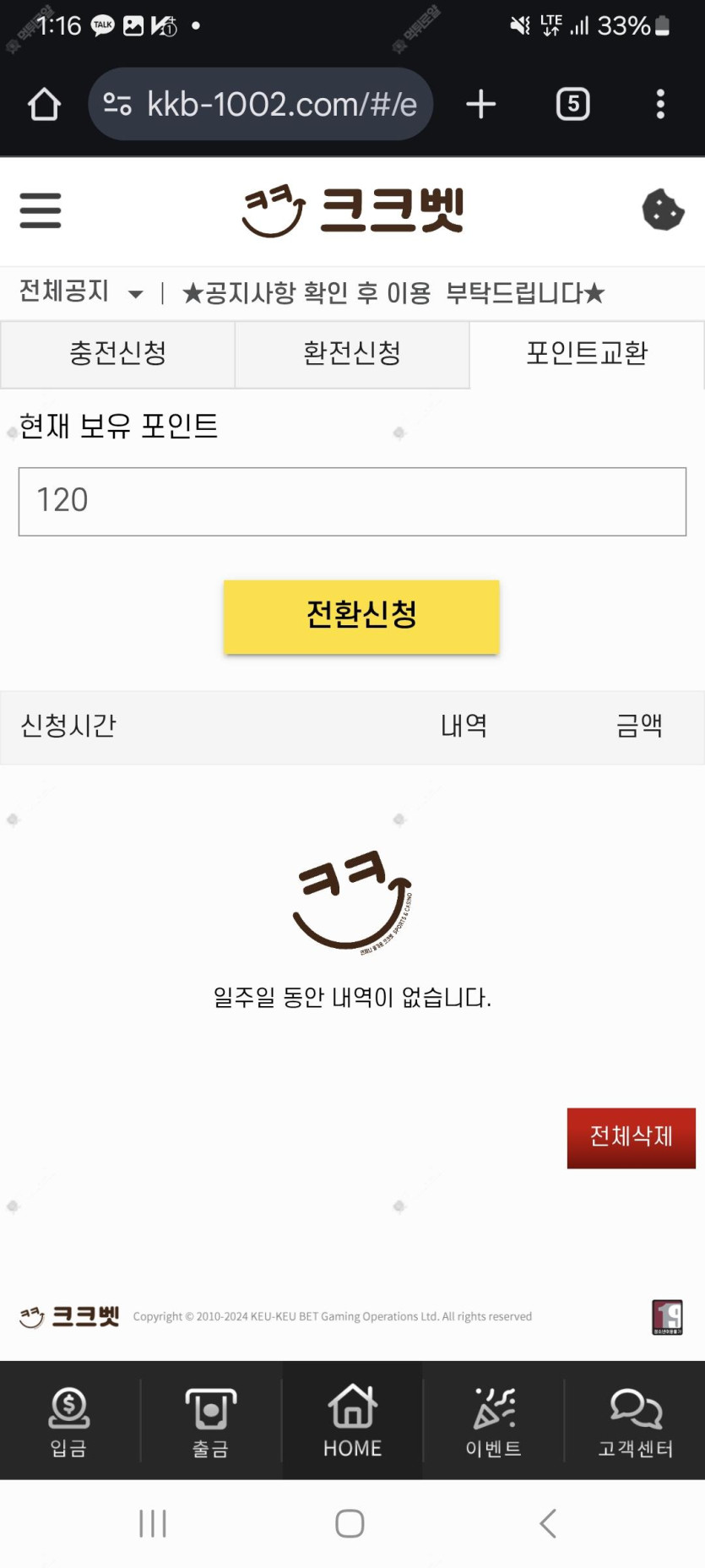Screen dimensions: 705x1568
Task: Select the 포인트교환 tab
Action: 587,353
